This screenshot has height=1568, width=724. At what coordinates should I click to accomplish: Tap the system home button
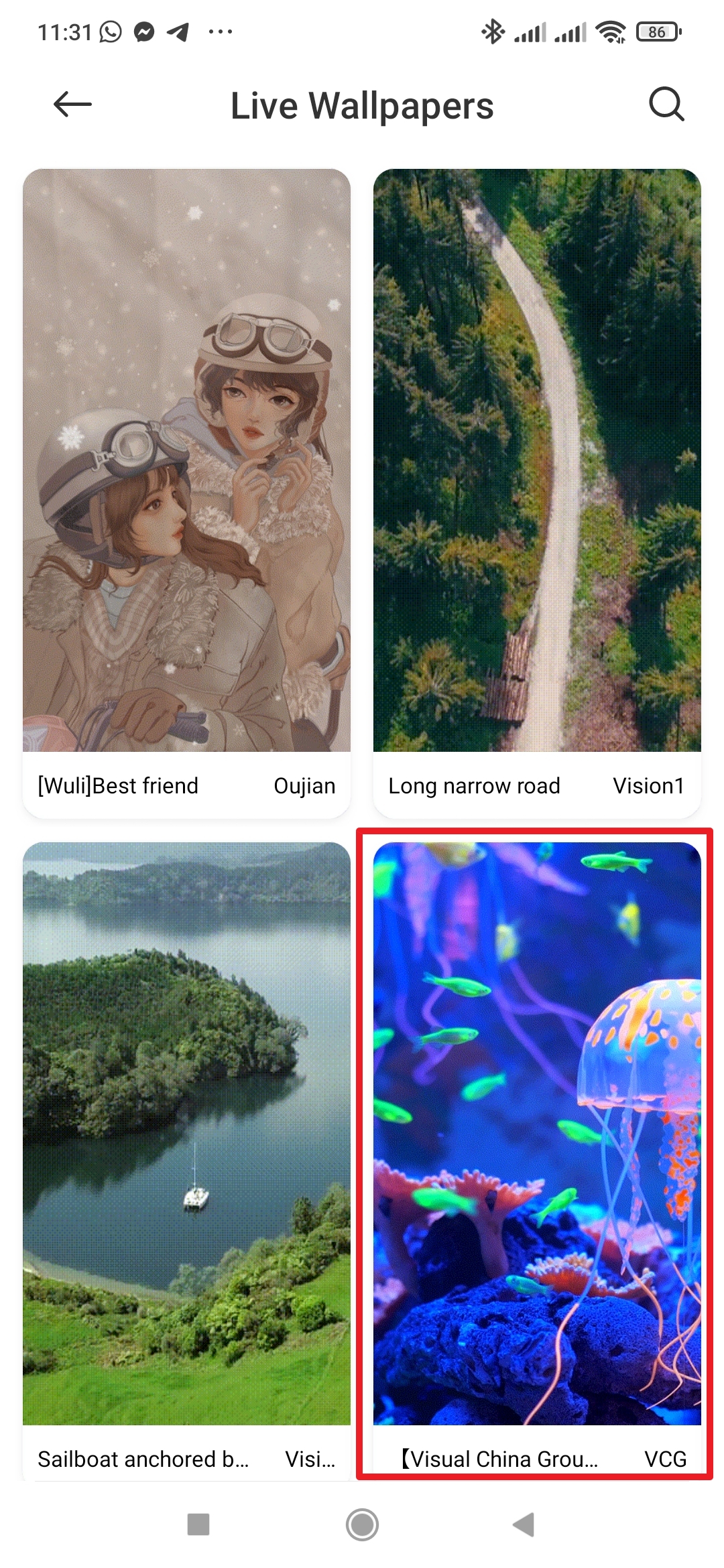coord(362,1524)
